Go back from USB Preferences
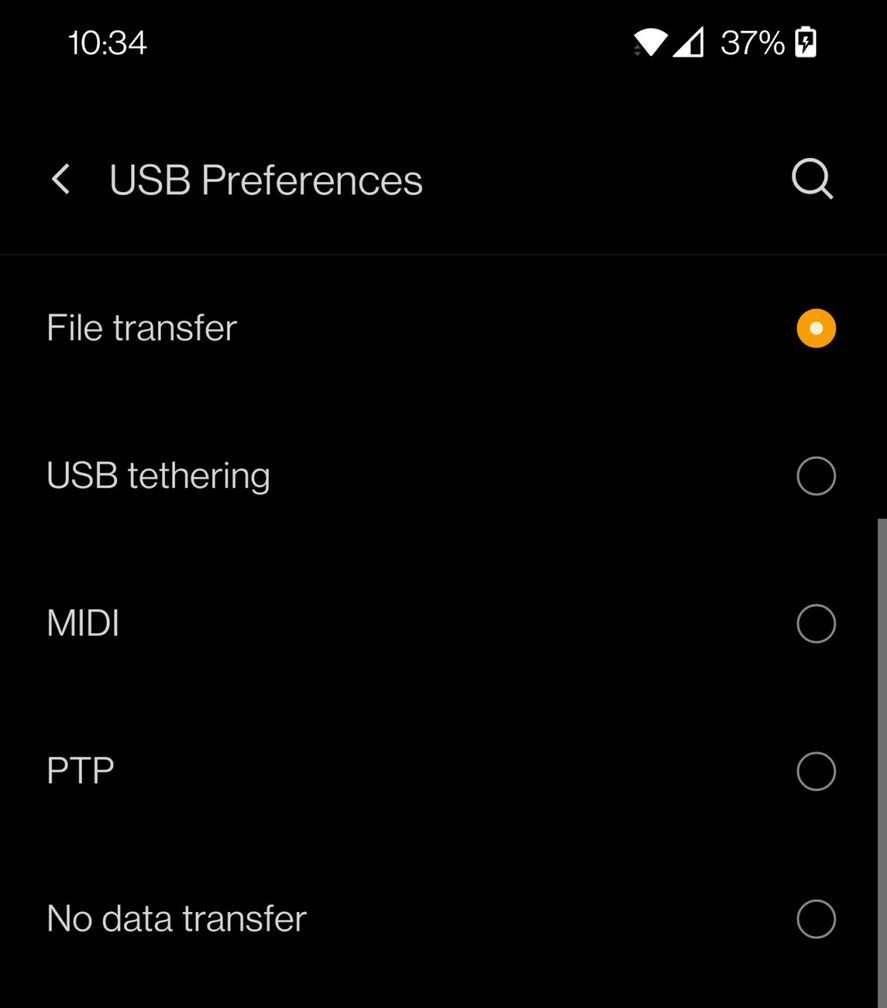This screenshot has height=1008, width=887. tap(61, 179)
